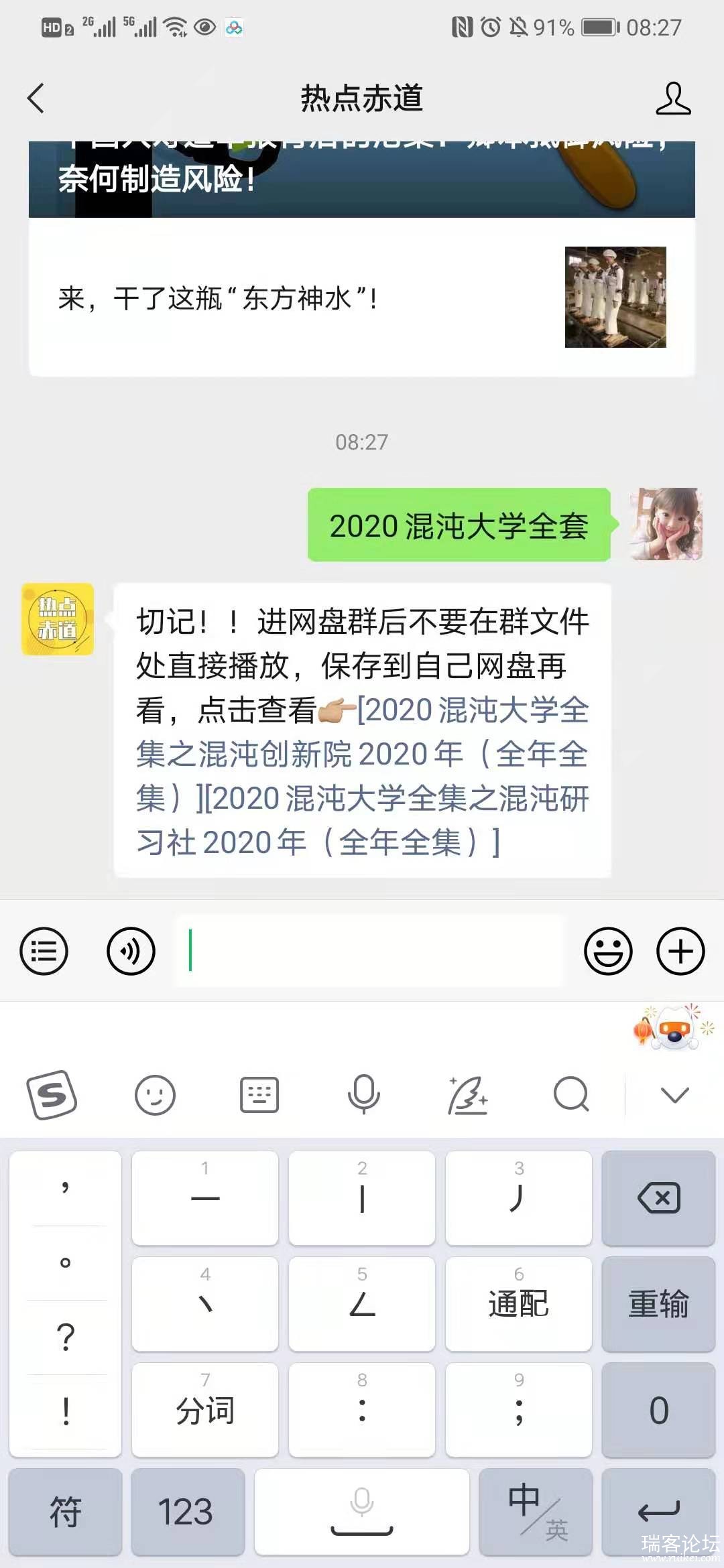Screen dimensions: 724x1568
Task: Switch the keyboard layout
Action: [259, 1095]
